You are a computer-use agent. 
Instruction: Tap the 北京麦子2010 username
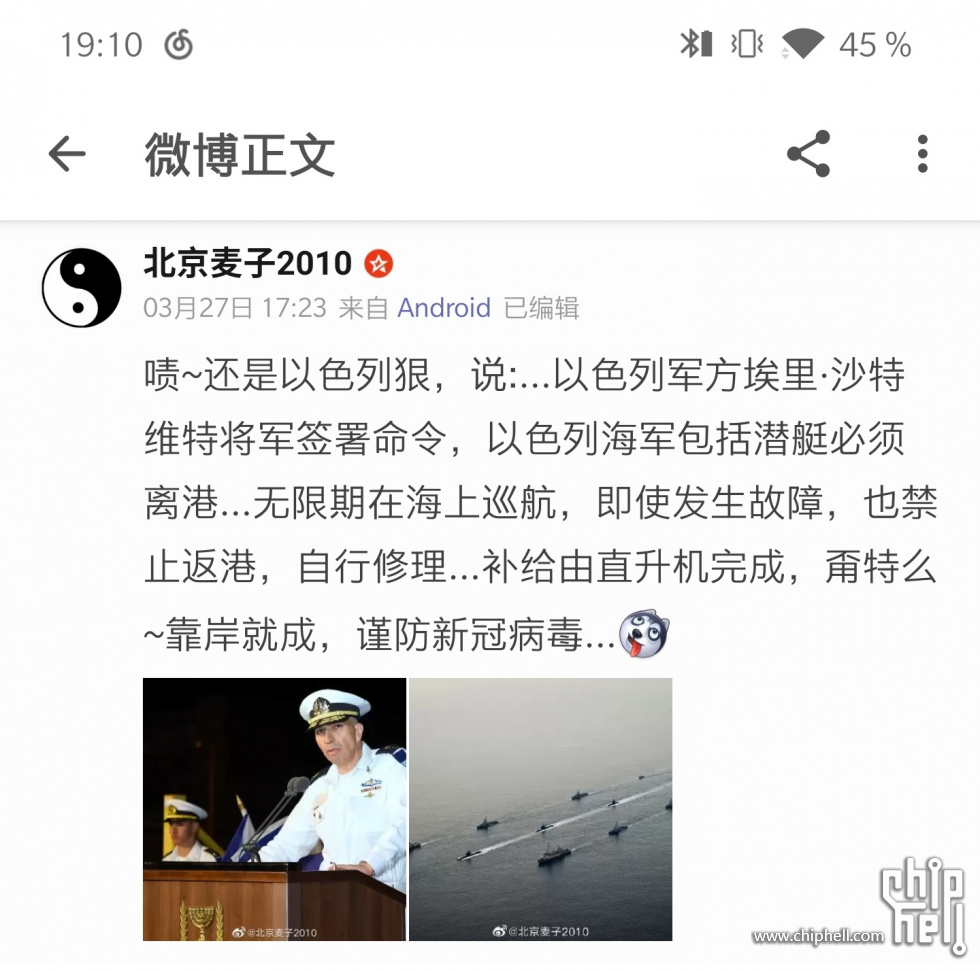pos(248,264)
